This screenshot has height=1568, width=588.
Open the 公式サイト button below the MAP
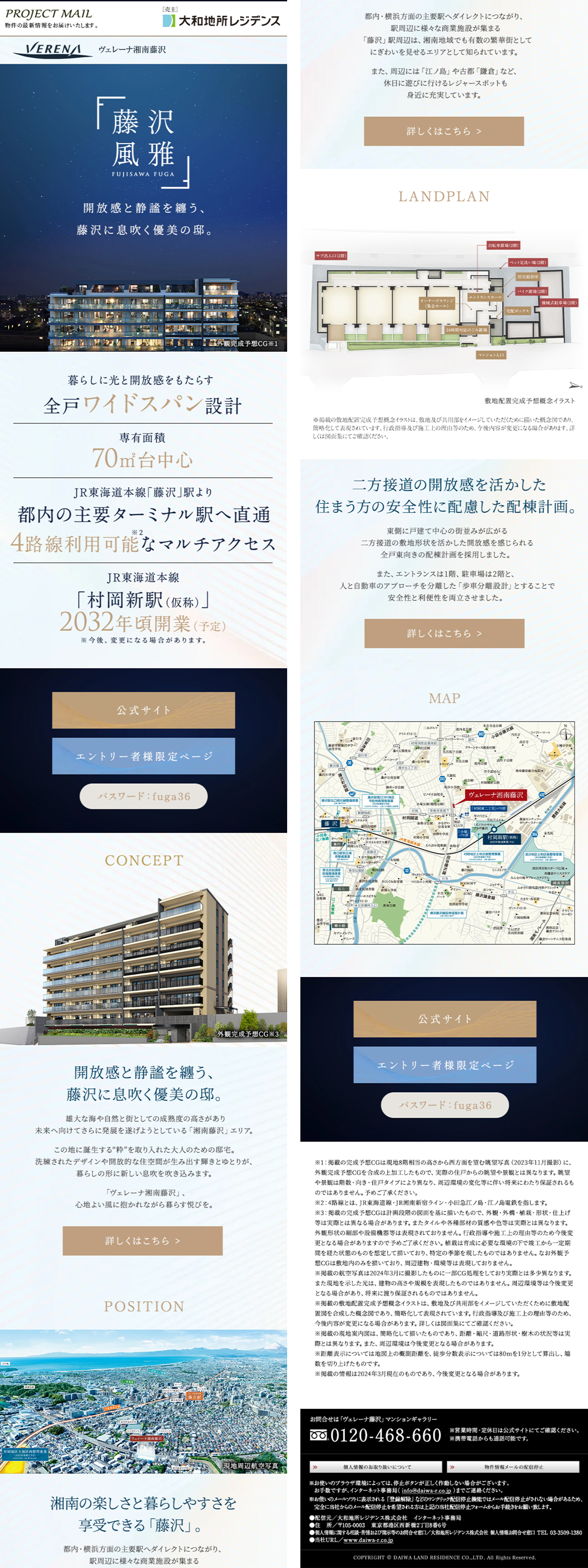(x=444, y=1019)
